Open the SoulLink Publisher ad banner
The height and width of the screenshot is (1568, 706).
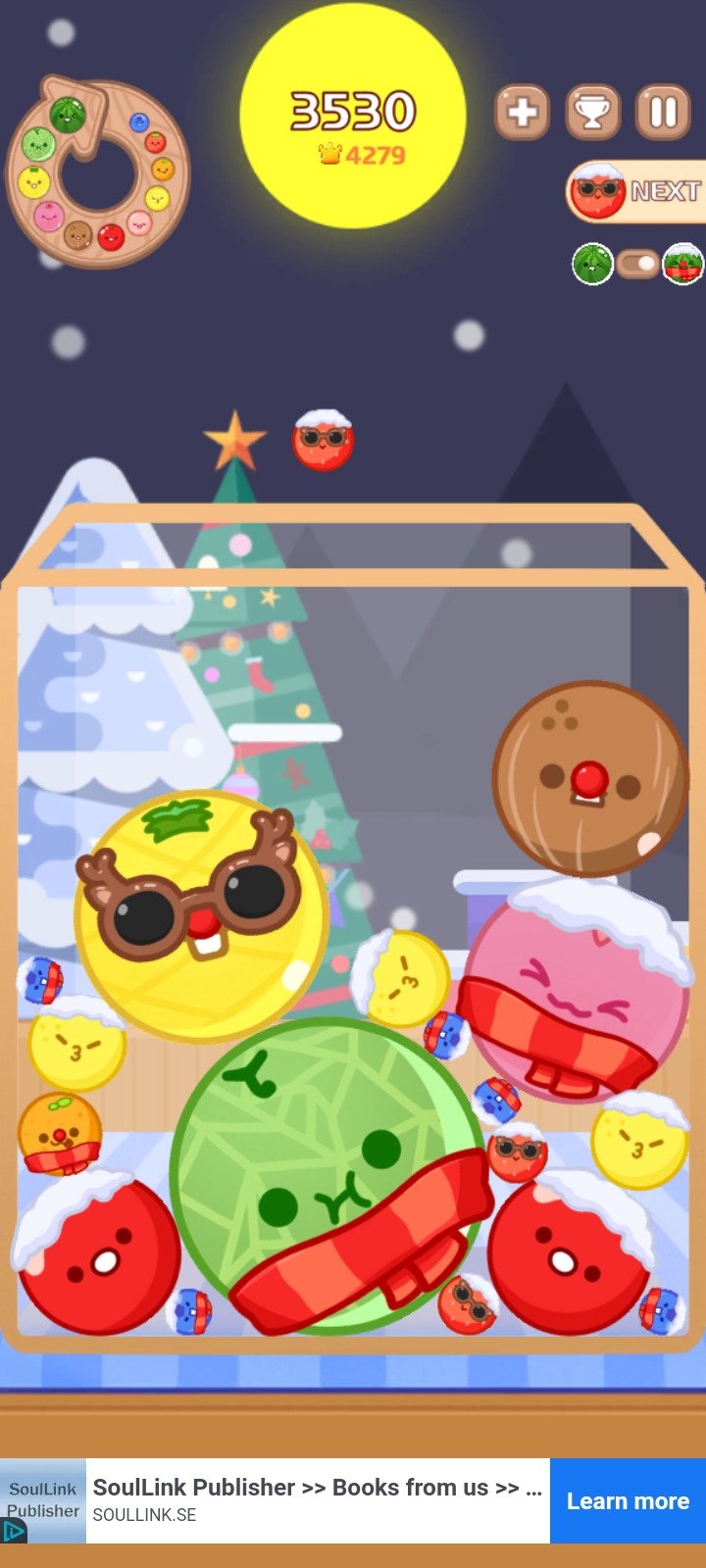coord(318,1500)
